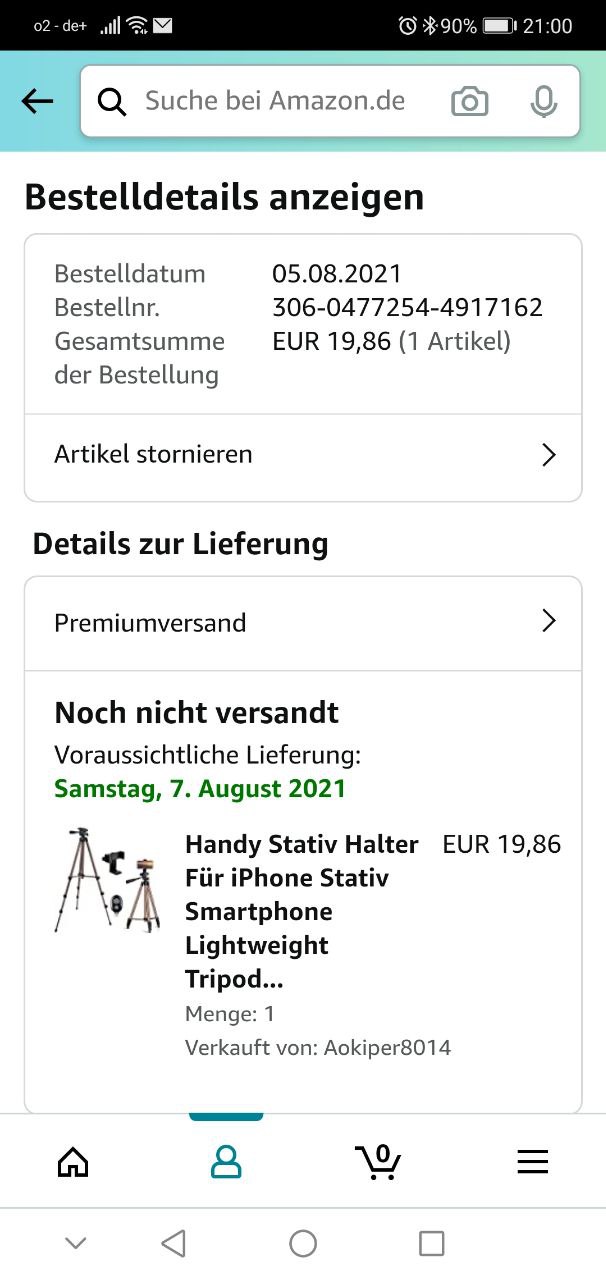Open the Handy Stativ Halter product title

click(302, 911)
